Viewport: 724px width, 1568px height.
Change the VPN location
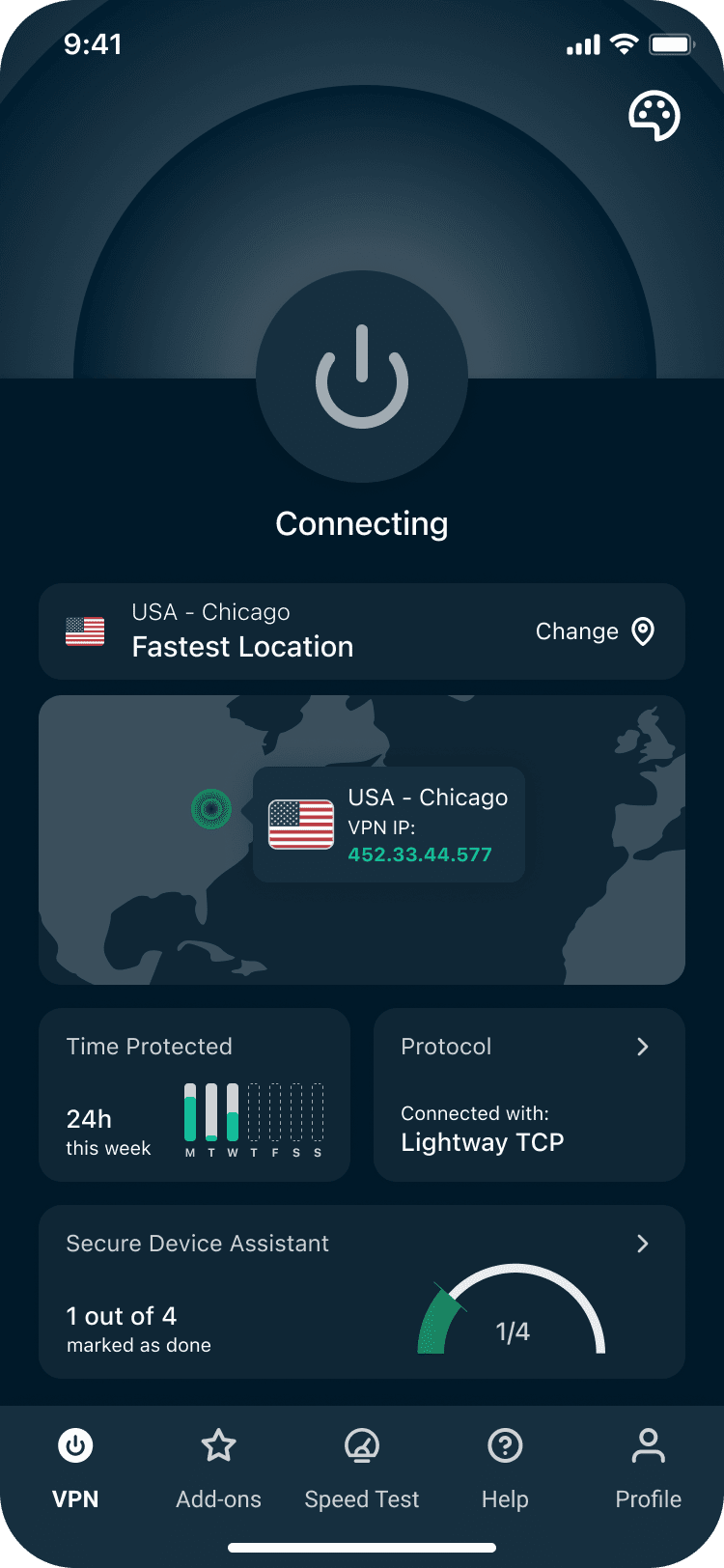coord(595,631)
